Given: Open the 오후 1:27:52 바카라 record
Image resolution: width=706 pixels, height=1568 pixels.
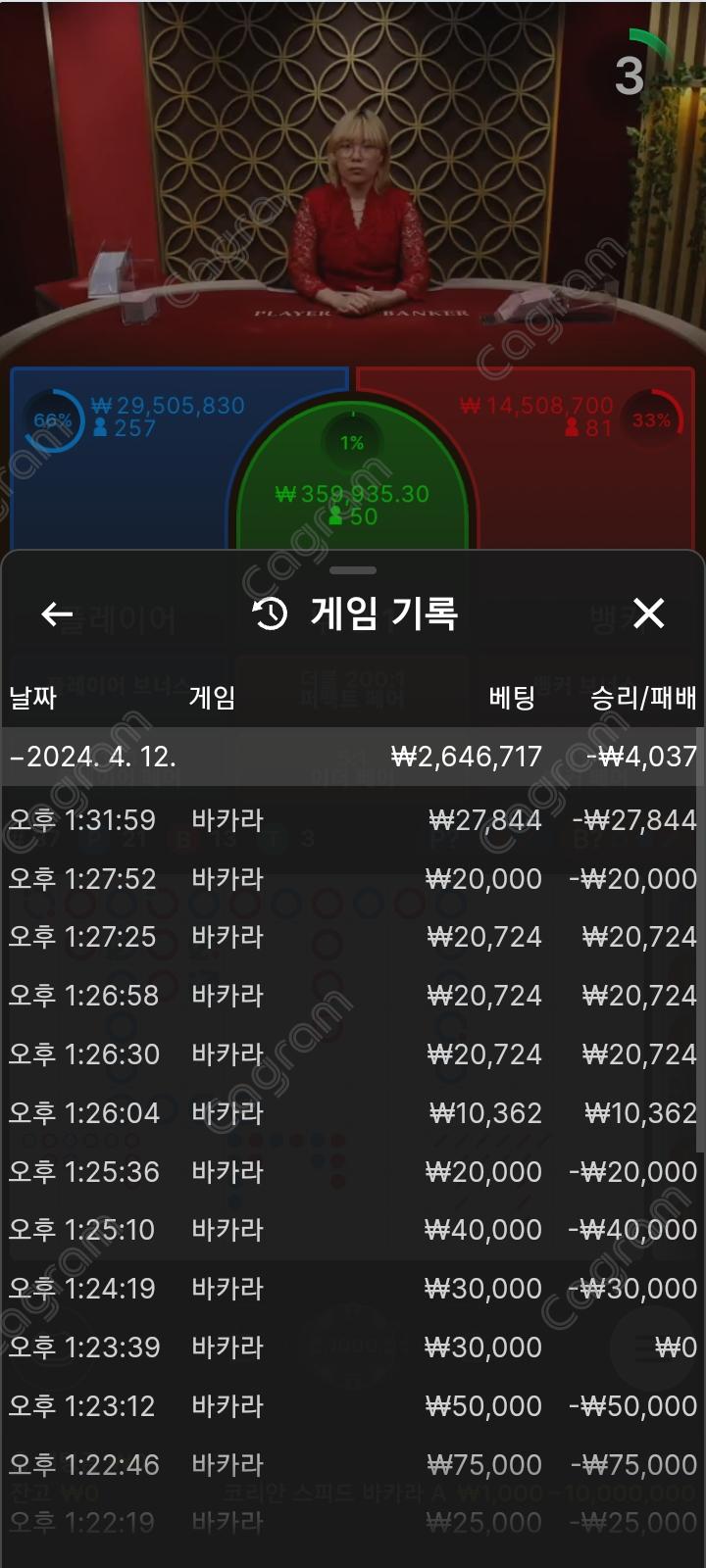Looking at the screenshot, I should click(351, 879).
